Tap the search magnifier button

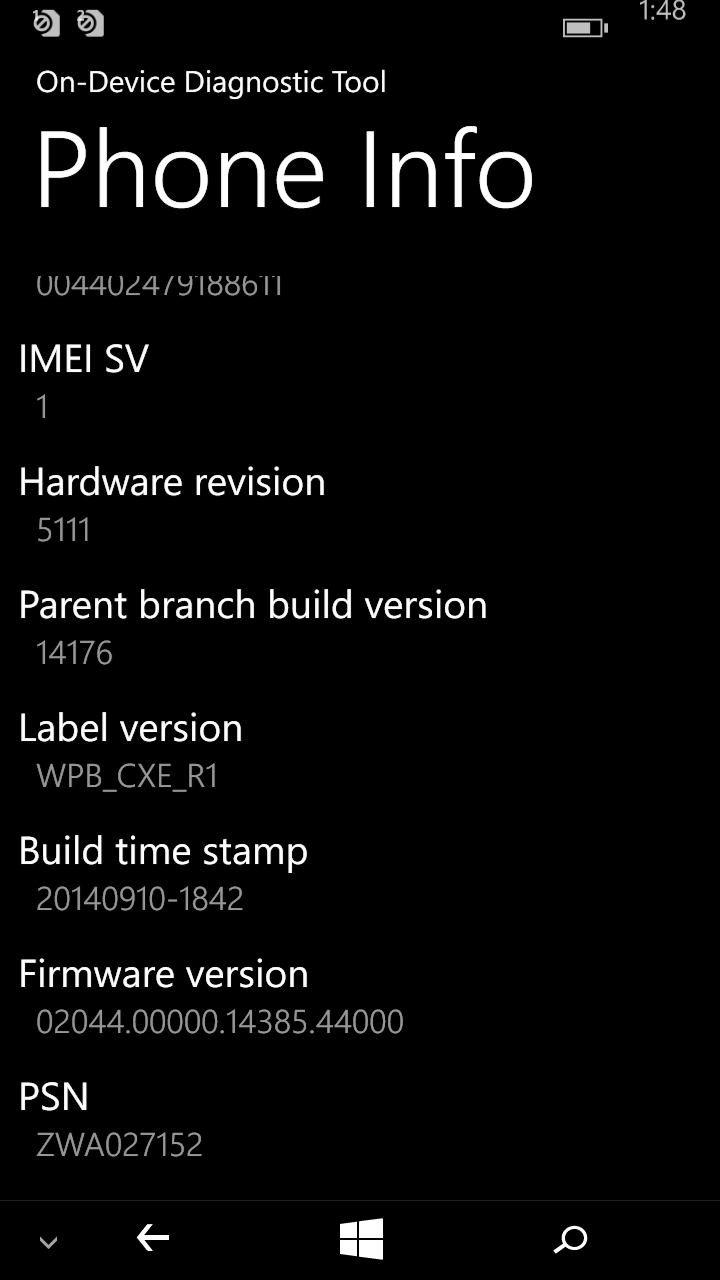click(x=570, y=1240)
